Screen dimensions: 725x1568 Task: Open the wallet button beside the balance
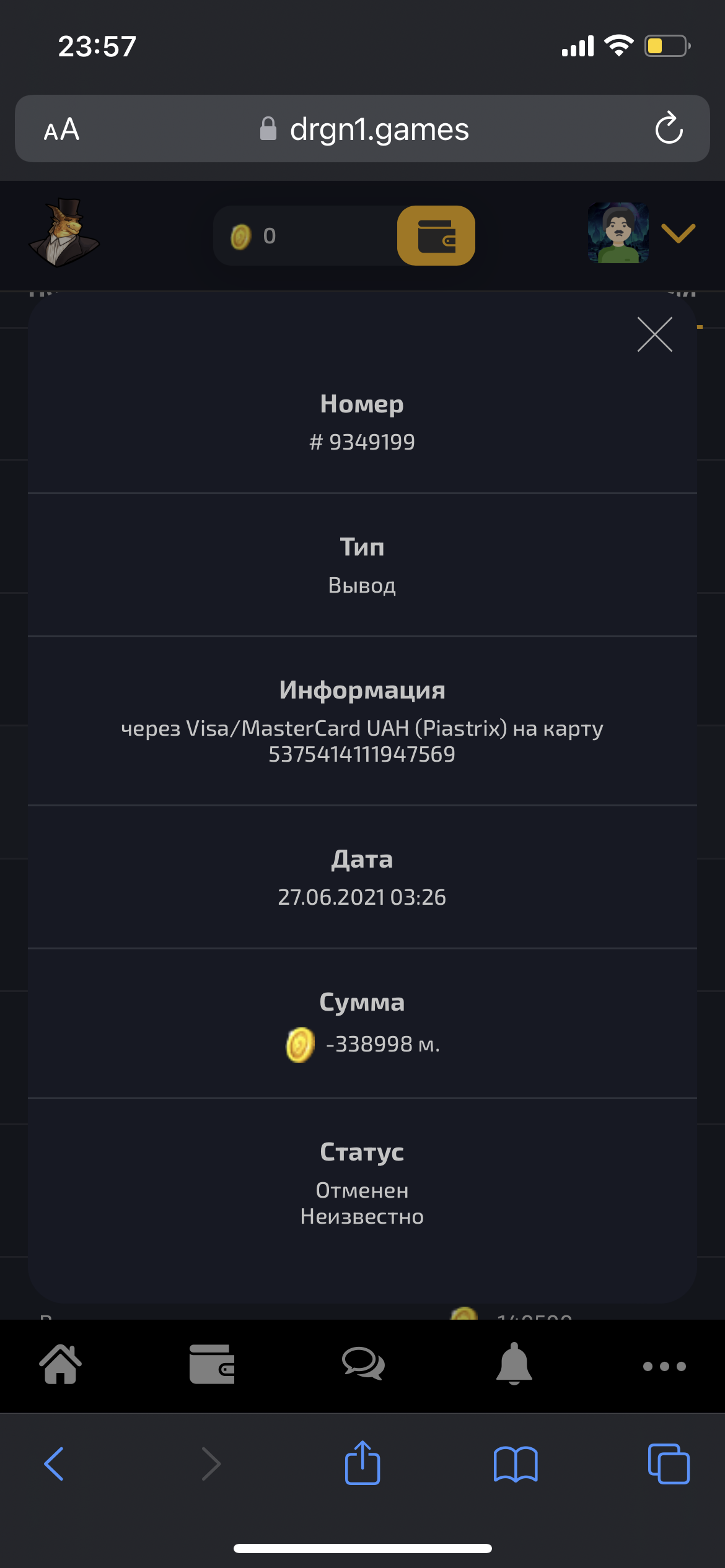click(436, 236)
